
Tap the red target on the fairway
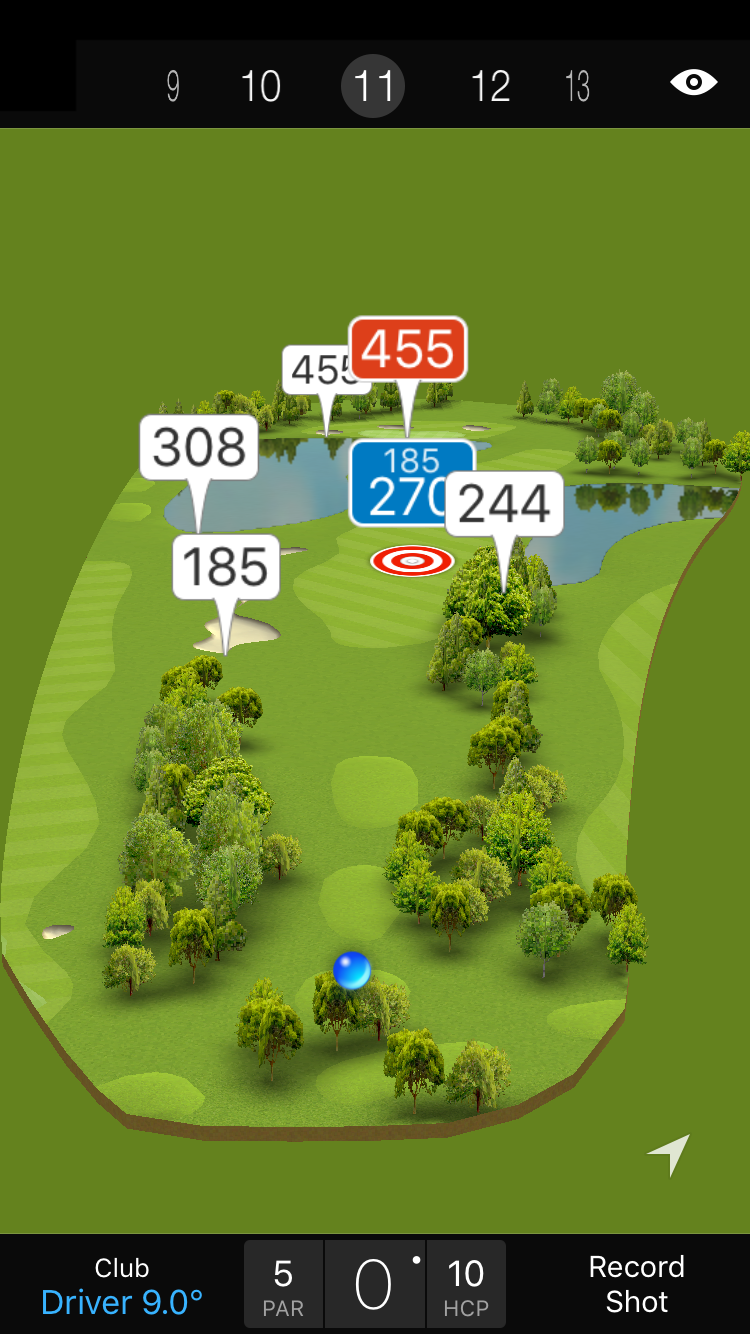point(412,561)
